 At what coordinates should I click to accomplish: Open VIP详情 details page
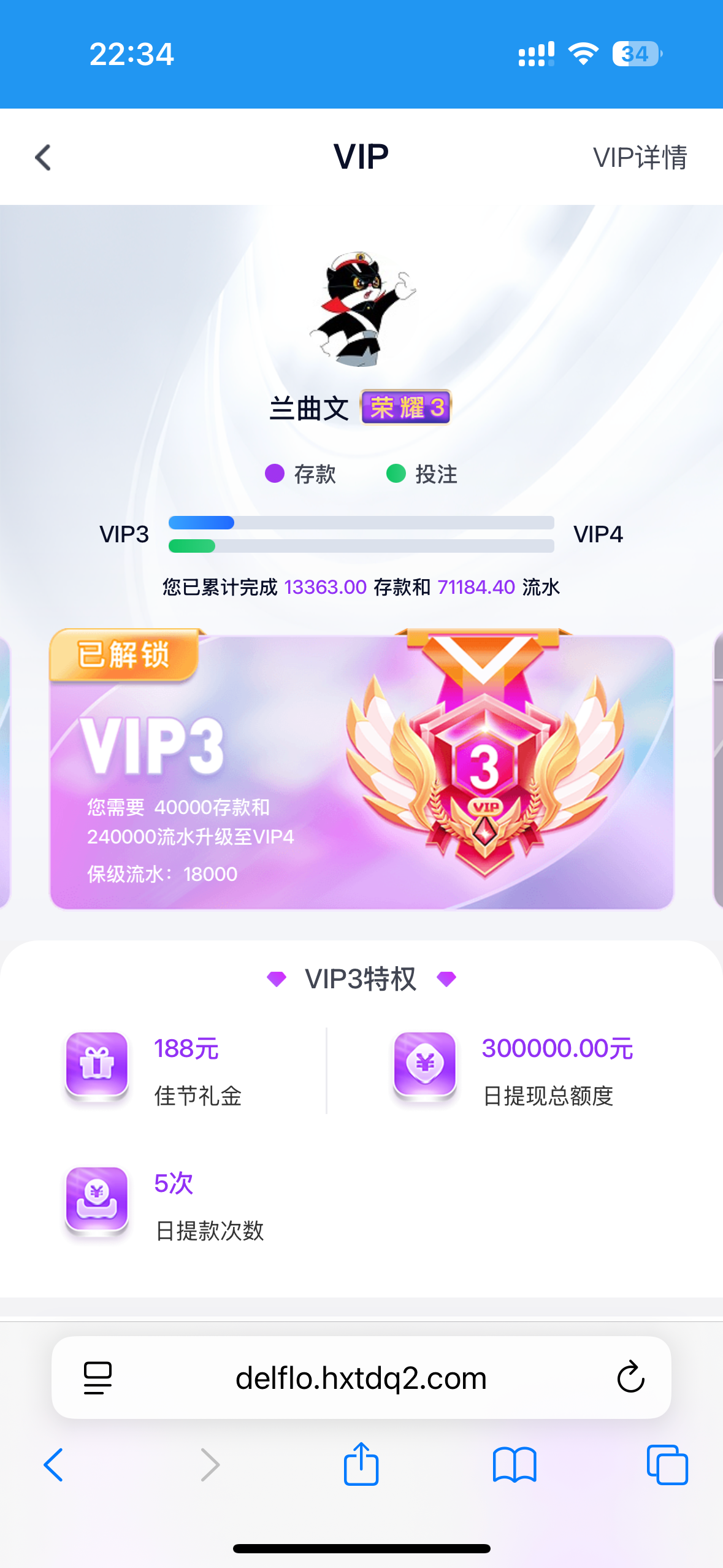pyautogui.click(x=640, y=158)
